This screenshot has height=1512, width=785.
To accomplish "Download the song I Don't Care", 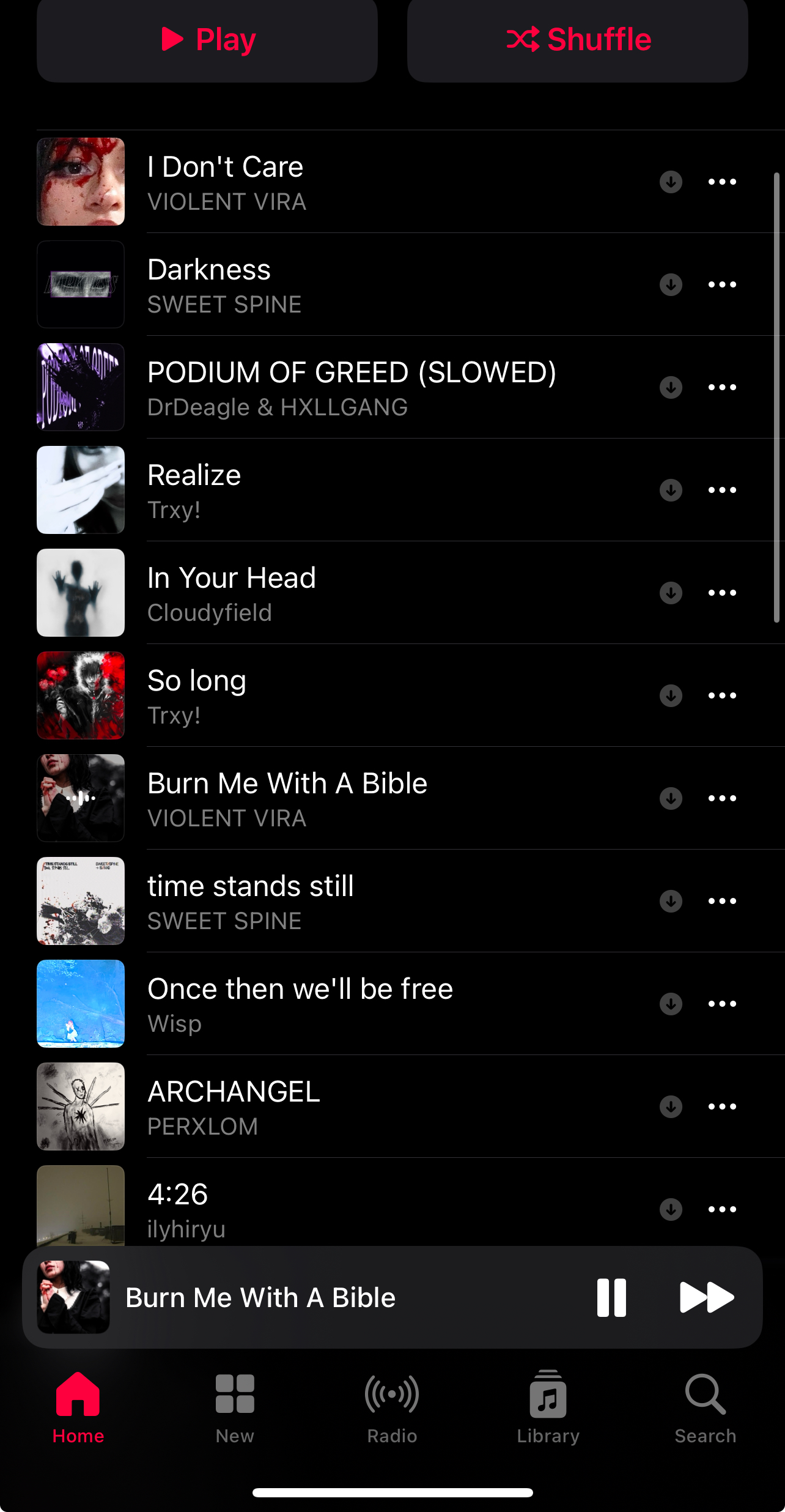I will pos(671,182).
